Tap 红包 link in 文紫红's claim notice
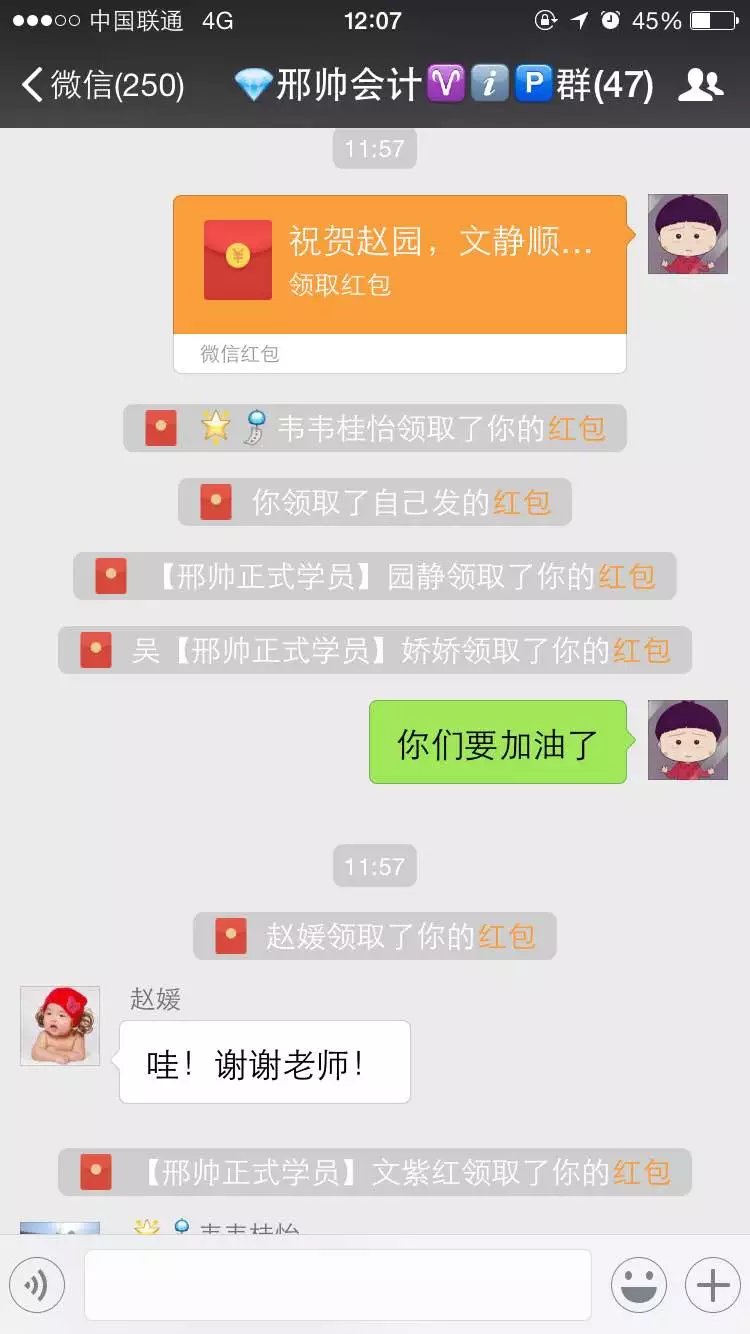The image size is (750, 1334). (x=641, y=1172)
